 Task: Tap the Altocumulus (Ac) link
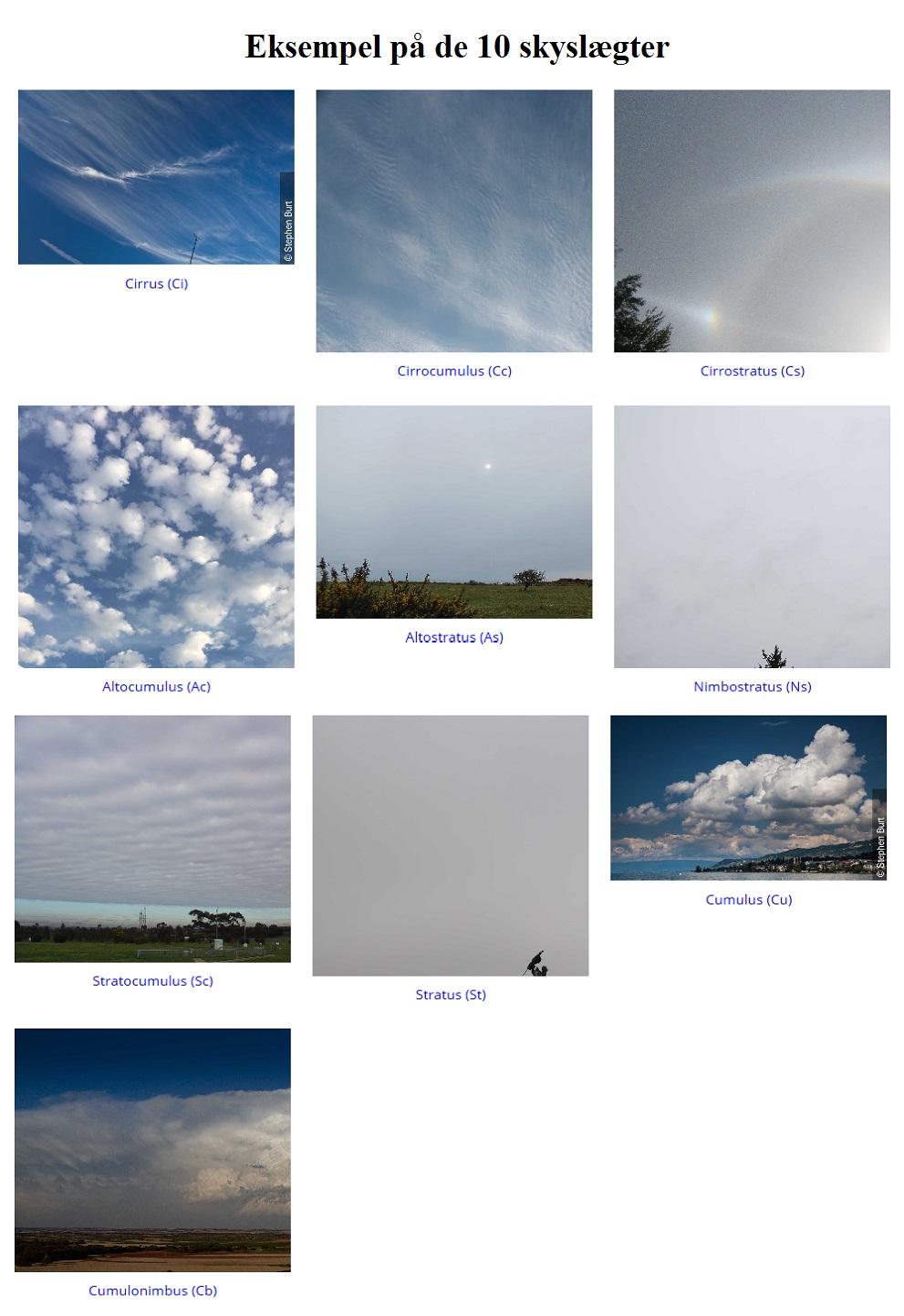pyautogui.click(x=156, y=687)
